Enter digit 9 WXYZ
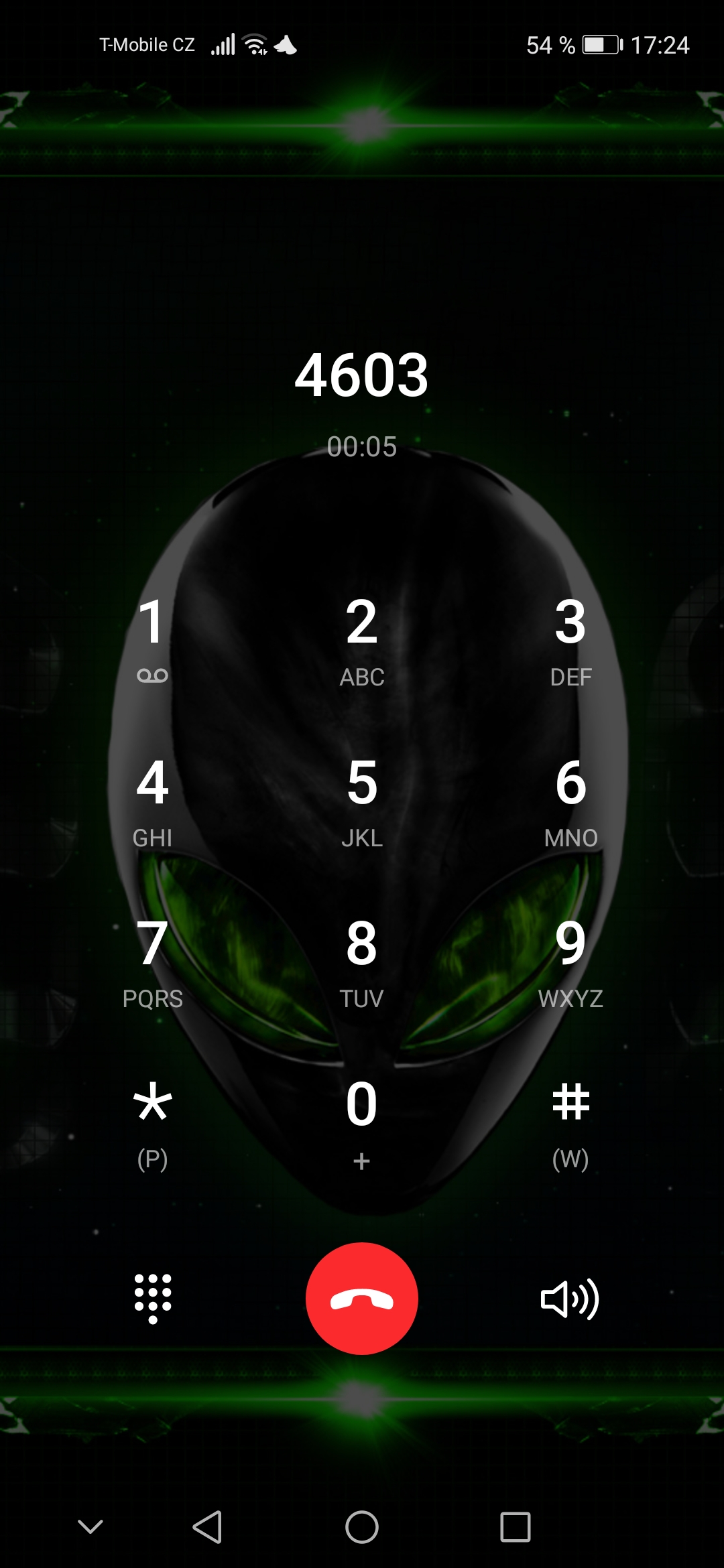The image size is (724, 1568). point(570,962)
